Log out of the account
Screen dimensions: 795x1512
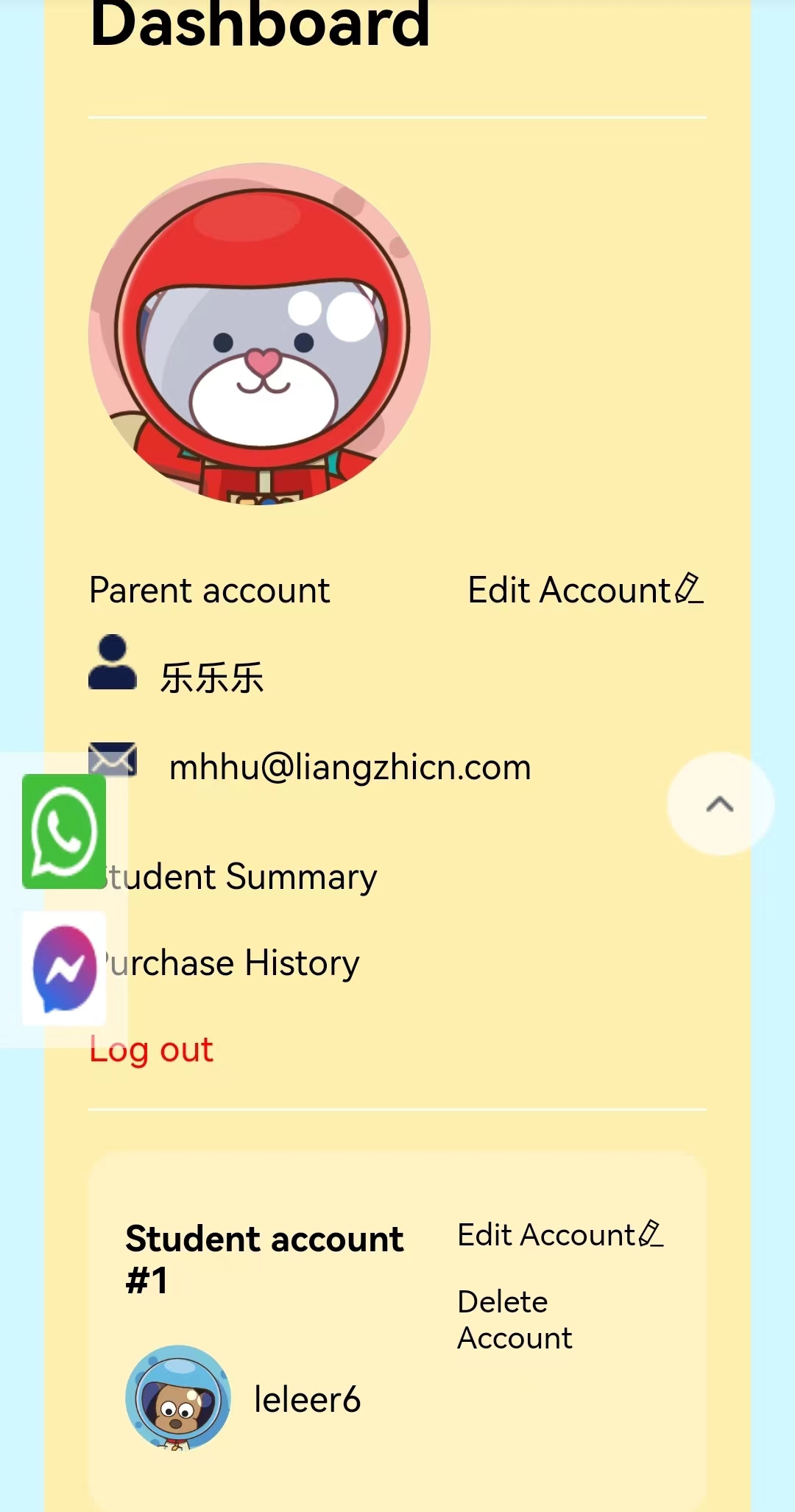[x=151, y=1049]
